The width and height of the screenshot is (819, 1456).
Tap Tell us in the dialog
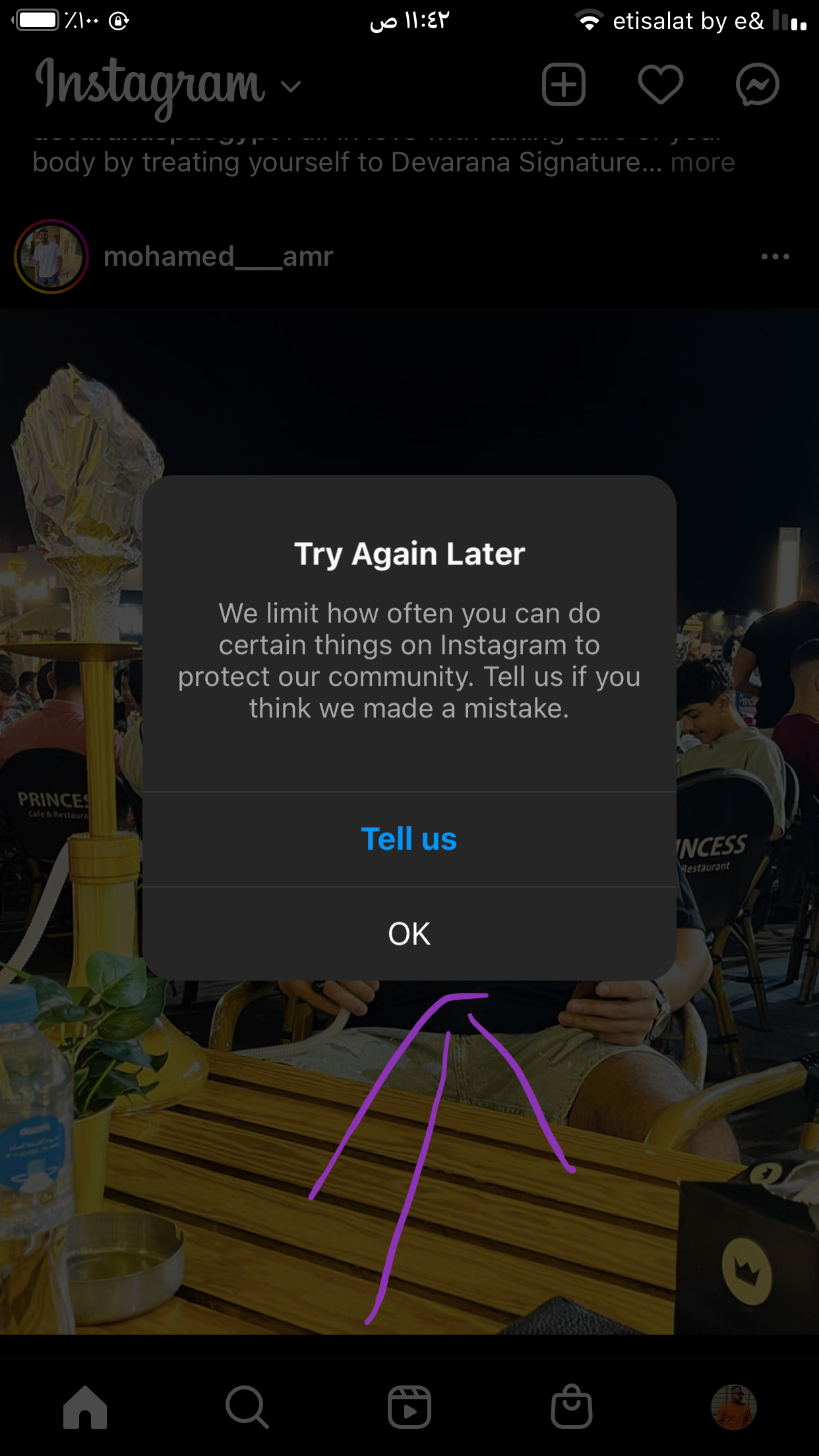click(x=409, y=839)
